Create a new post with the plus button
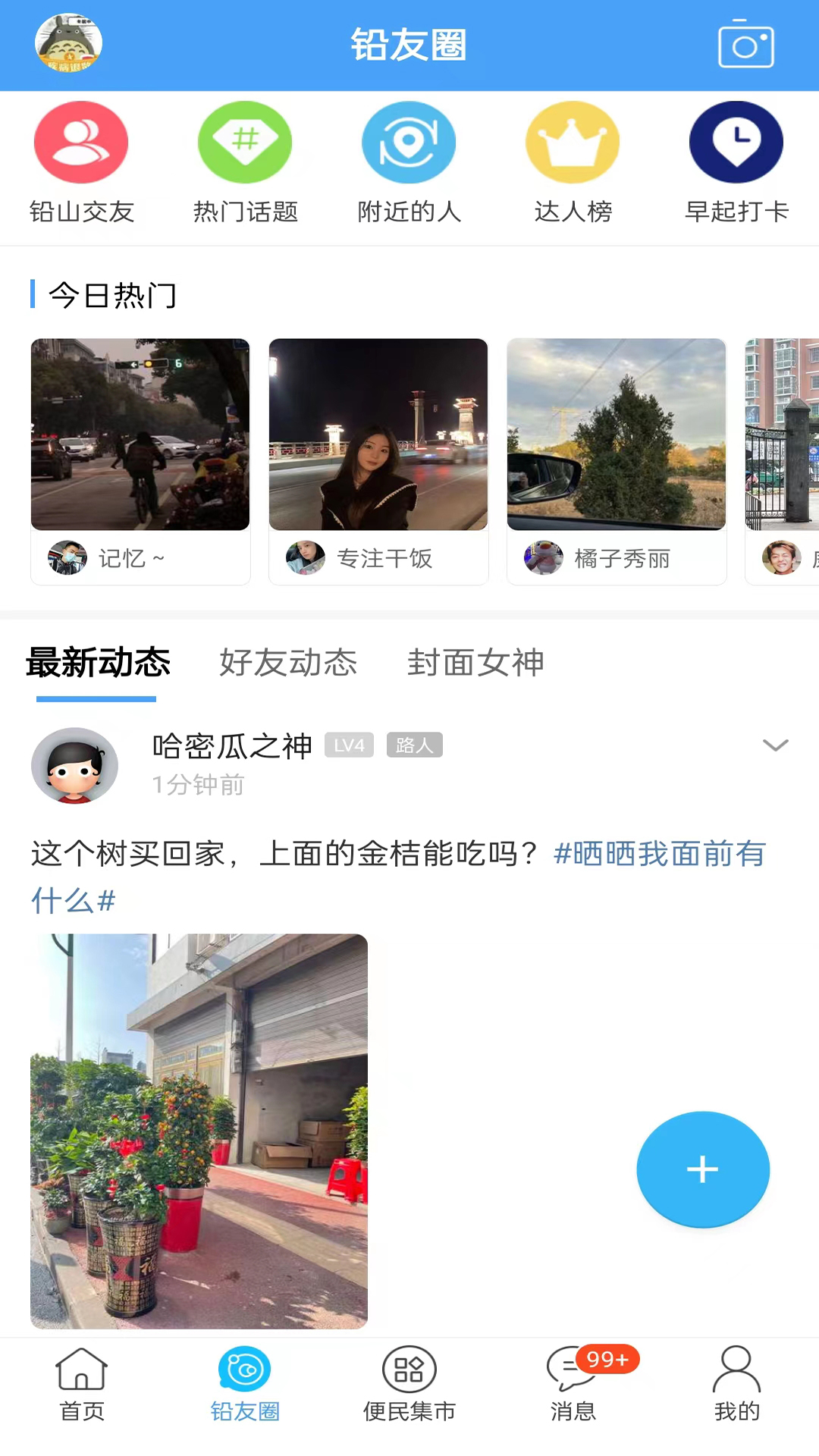The image size is (819, 1456). [703, 1169]
